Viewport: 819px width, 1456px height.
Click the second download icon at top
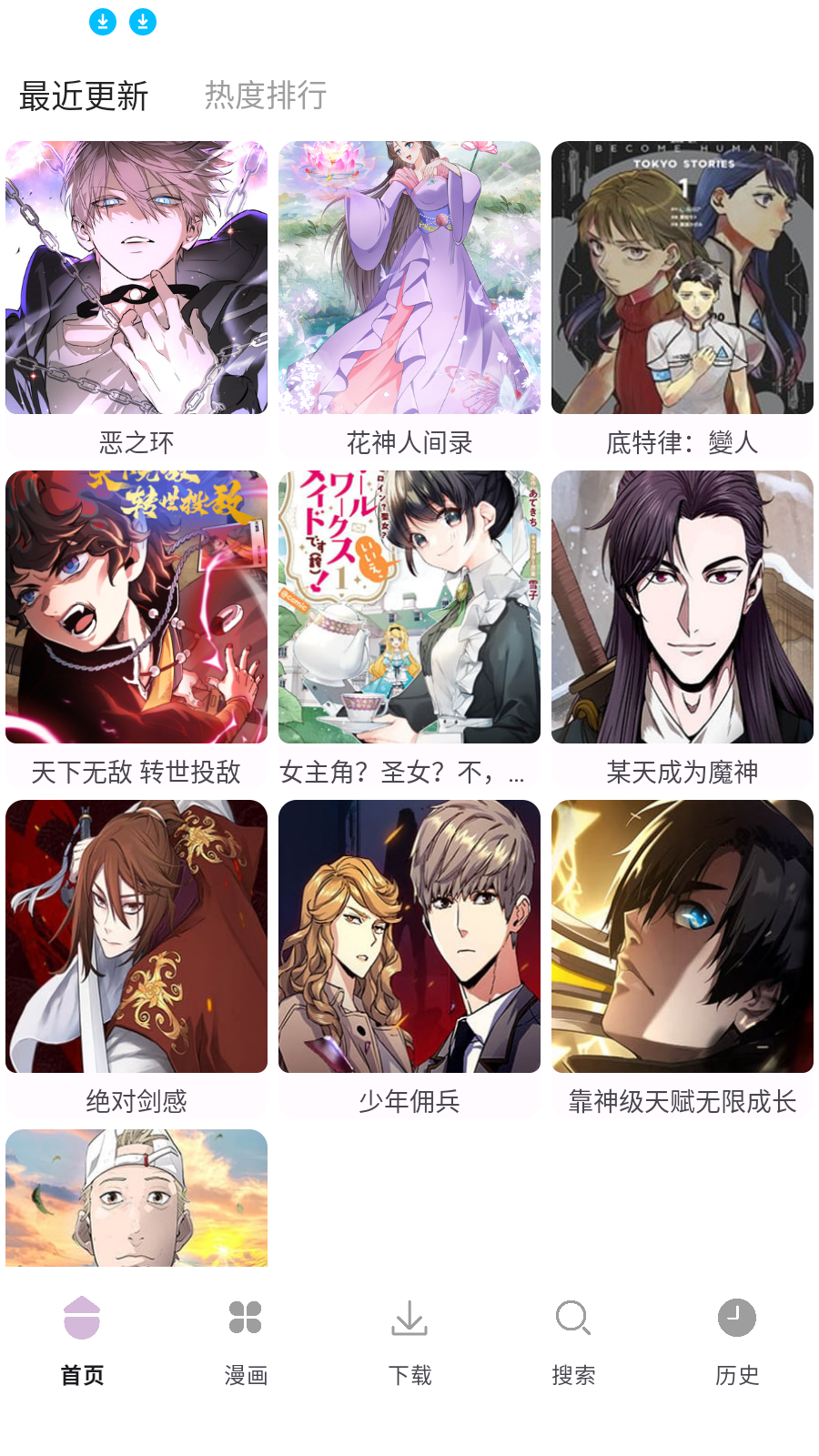click(x=141, y=20)
